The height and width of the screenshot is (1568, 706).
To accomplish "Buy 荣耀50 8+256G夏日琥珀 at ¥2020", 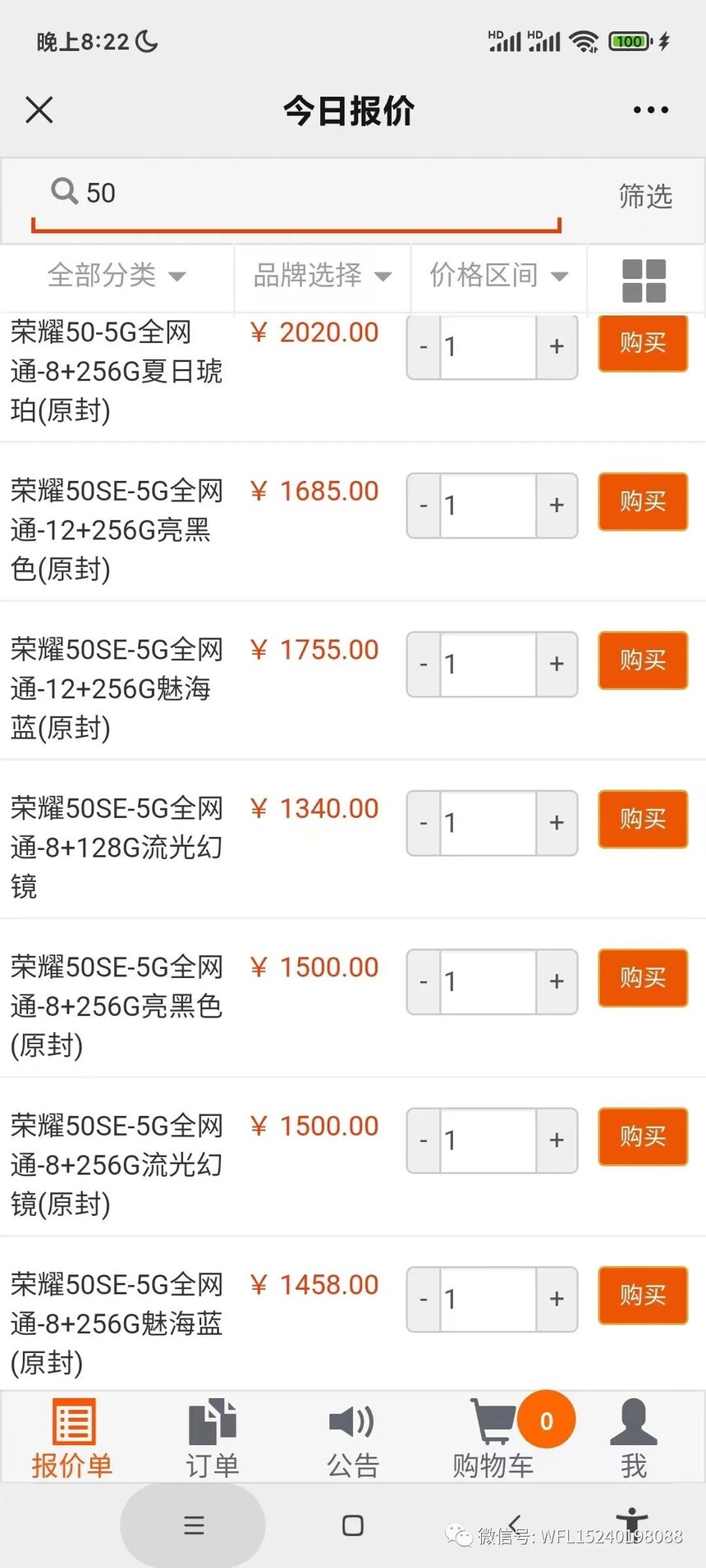I will coord(643,343).
